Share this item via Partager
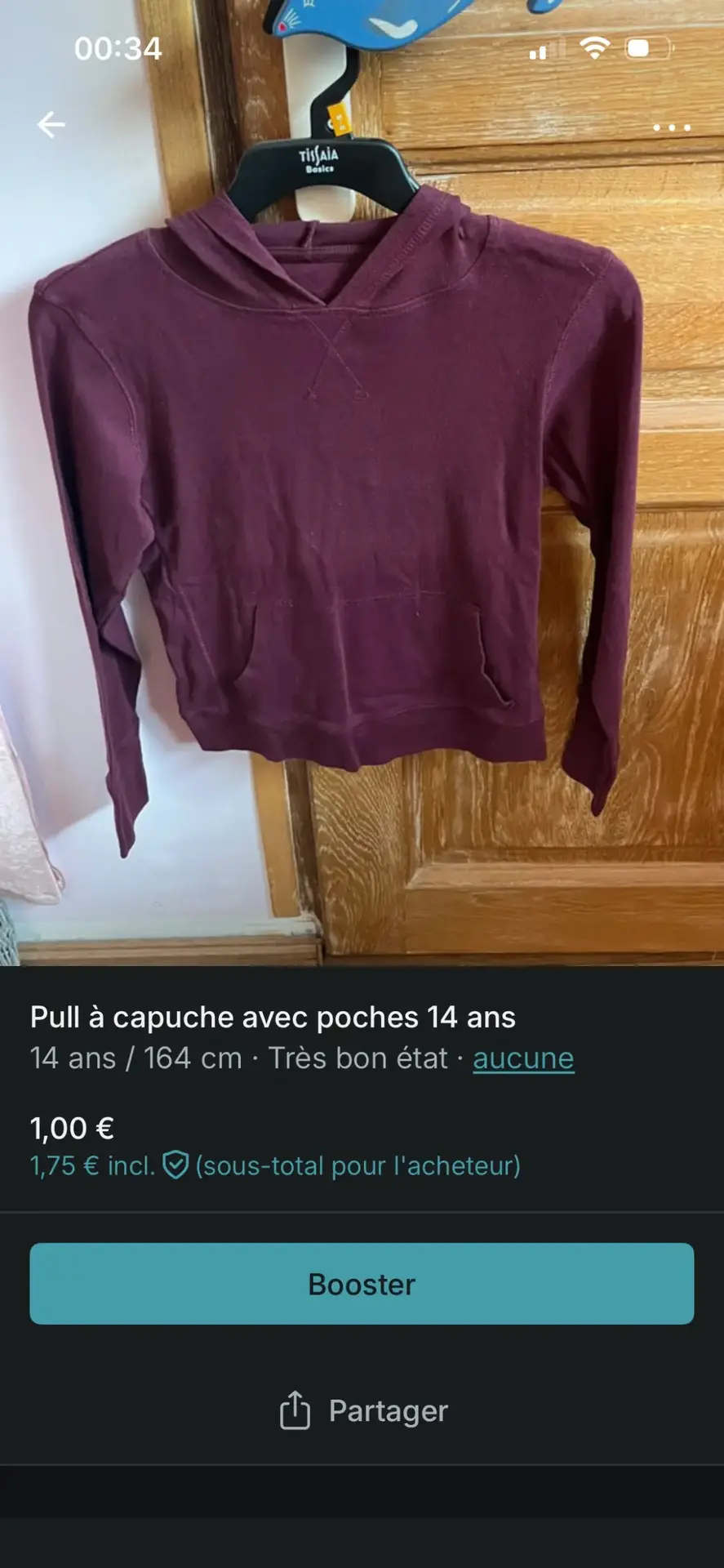Screen dimensions: 724x1568 pyautogui.click(x=363, y=1410)
